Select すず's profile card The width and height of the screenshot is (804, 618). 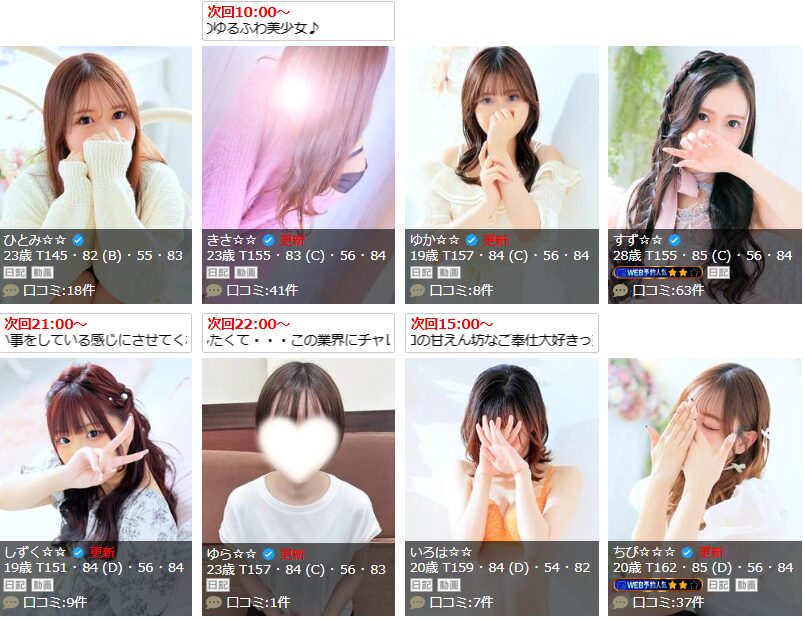(x=704, y=140)
